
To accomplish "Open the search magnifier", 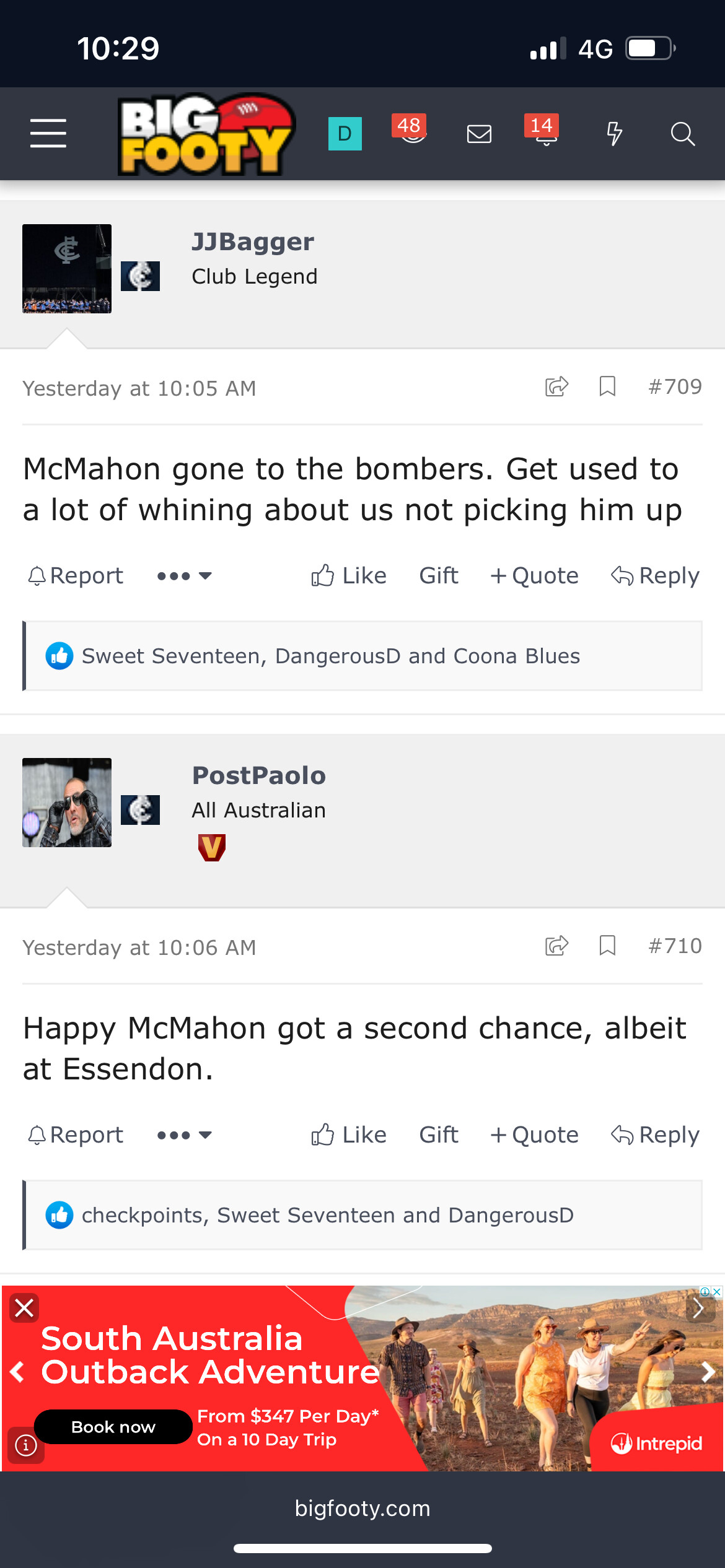I will (682, 134).
